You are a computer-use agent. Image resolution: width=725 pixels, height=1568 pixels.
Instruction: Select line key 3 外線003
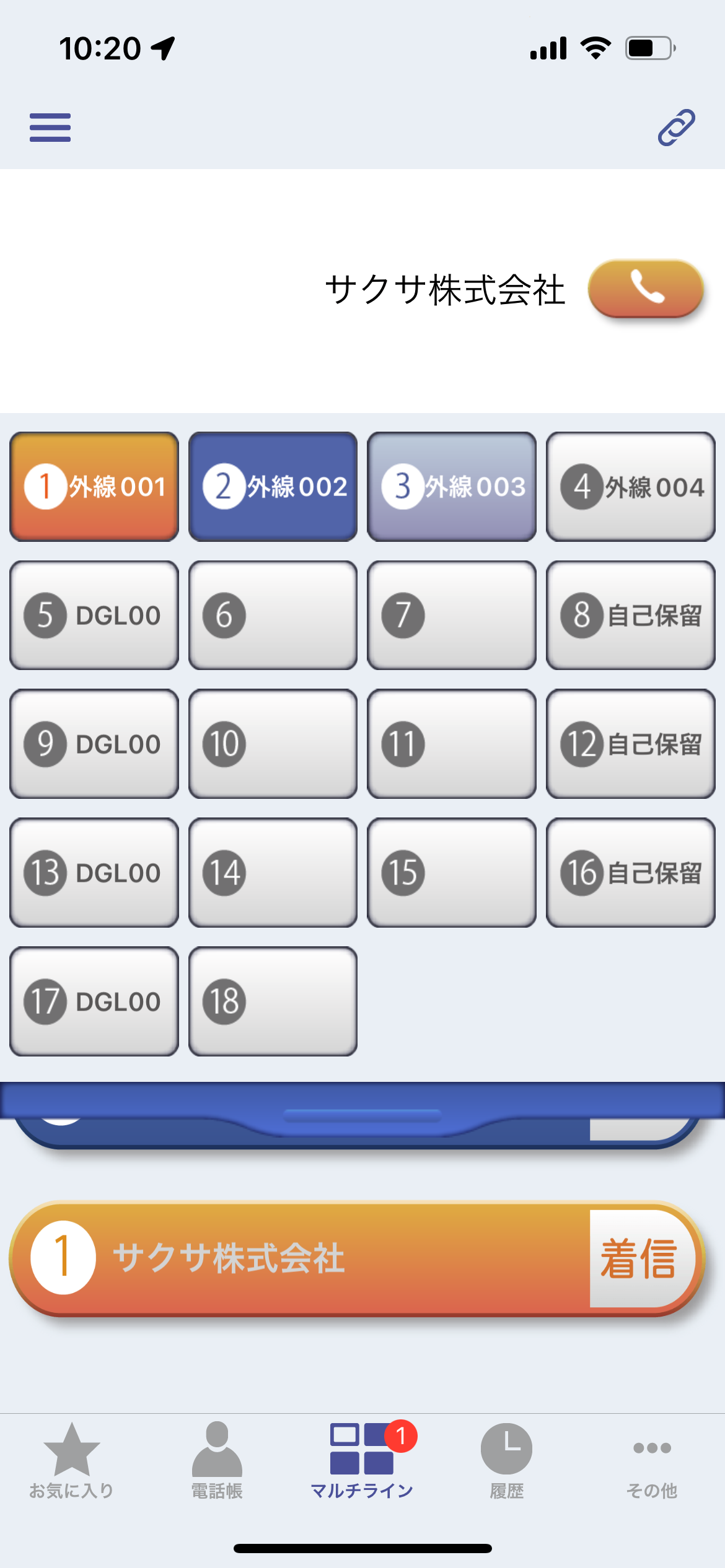(x=452, y=487)
